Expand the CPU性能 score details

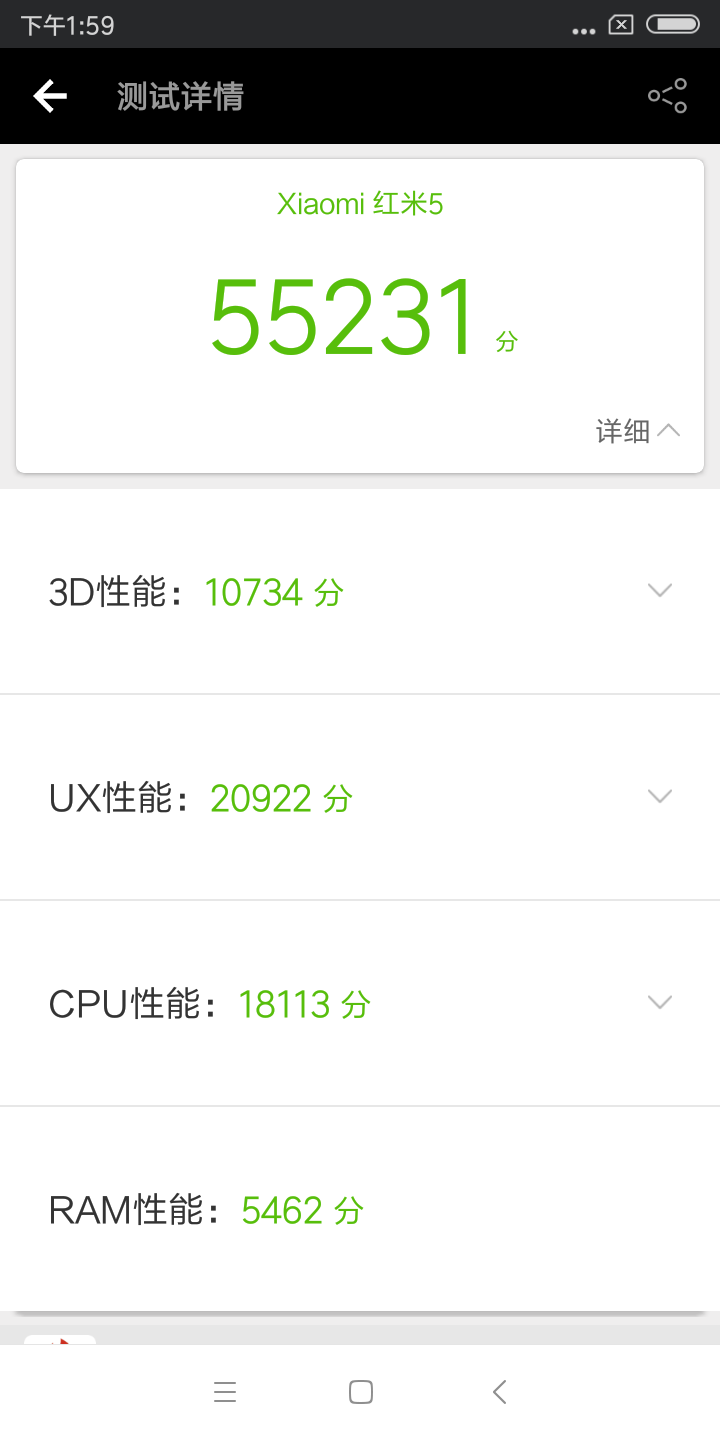pyautogui.click(x=660, y=1002)
